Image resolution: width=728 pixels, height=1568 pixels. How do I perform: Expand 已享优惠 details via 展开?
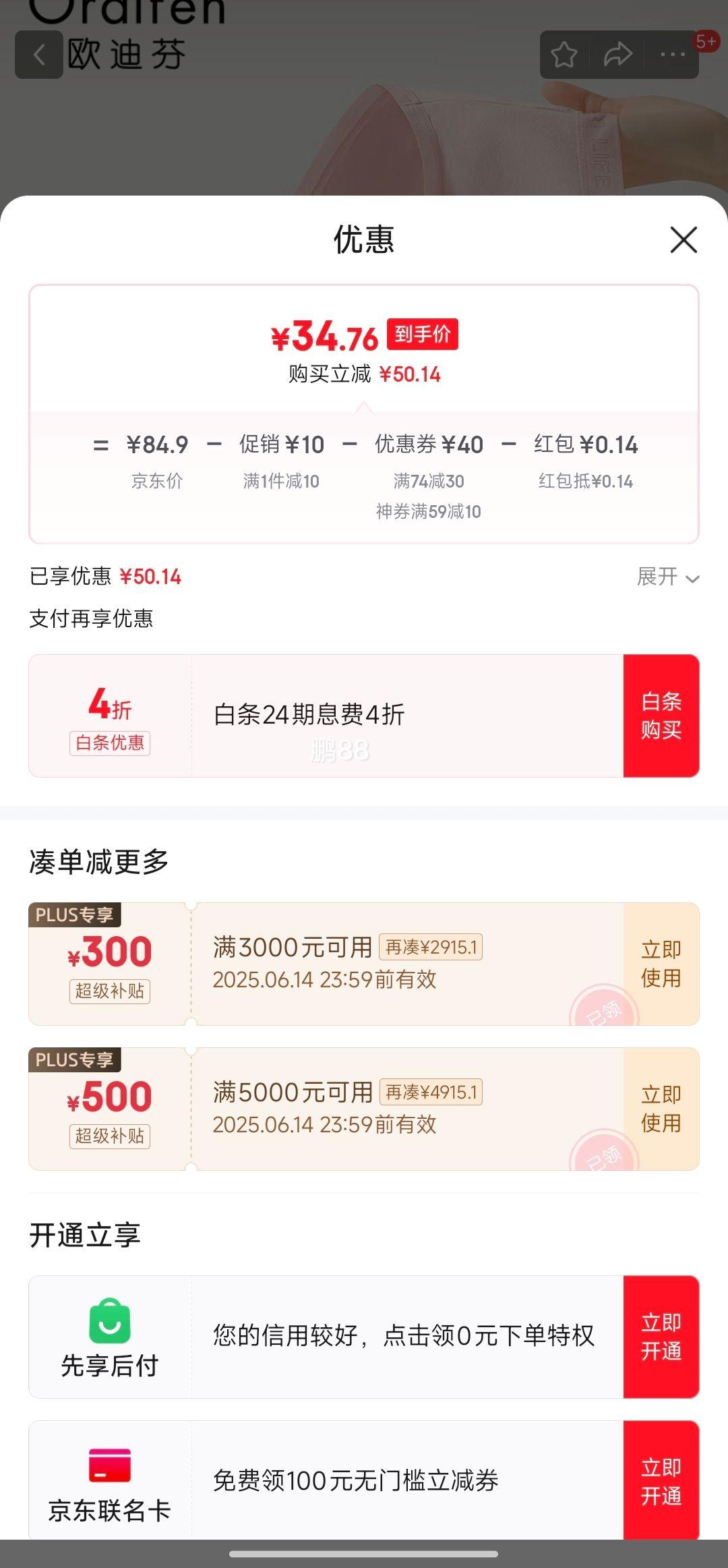point(667,577)
